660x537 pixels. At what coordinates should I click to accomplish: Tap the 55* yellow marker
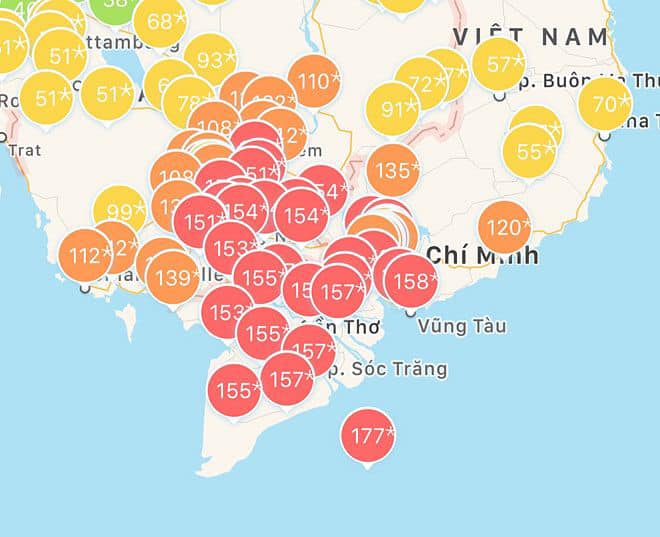coord(530,151)
